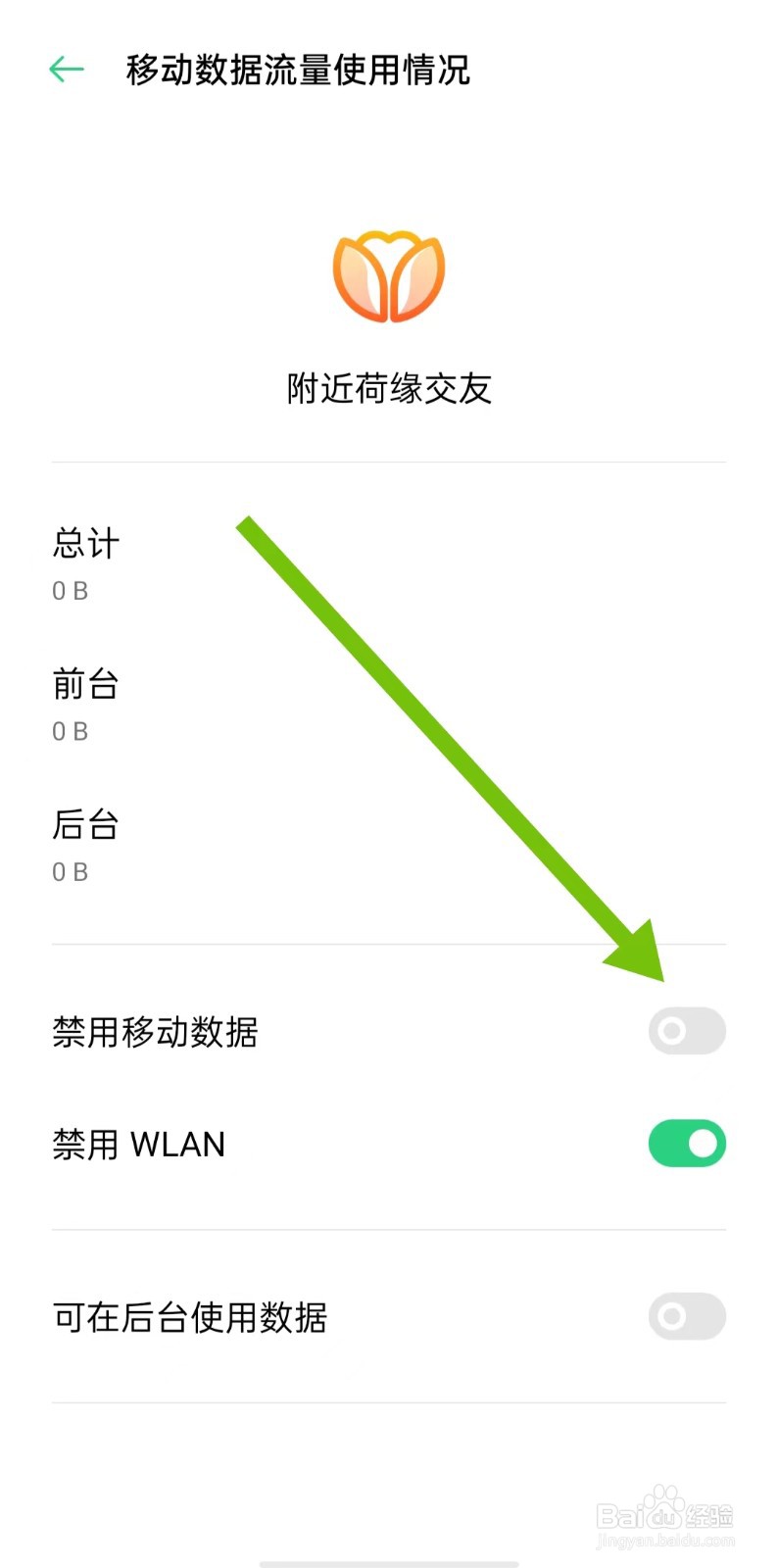The image size is (778, 1568).
Task: Switch off the WLAN disable option
Action: coord(686,1143)
